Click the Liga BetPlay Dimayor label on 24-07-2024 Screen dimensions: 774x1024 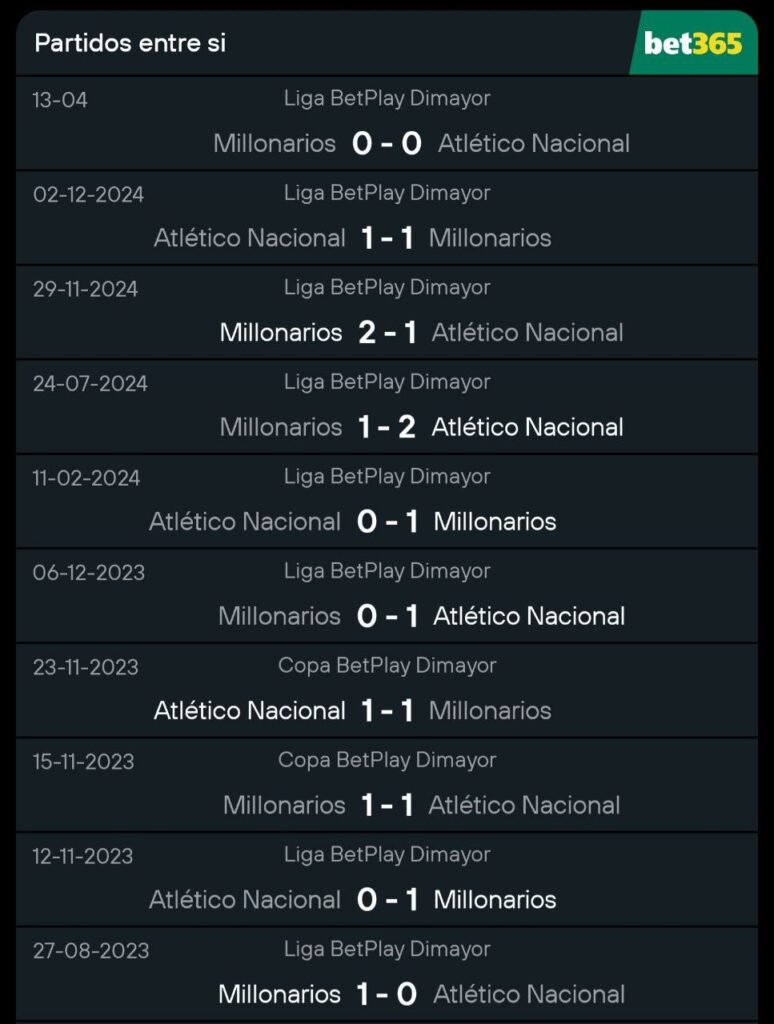click(387, 382)
